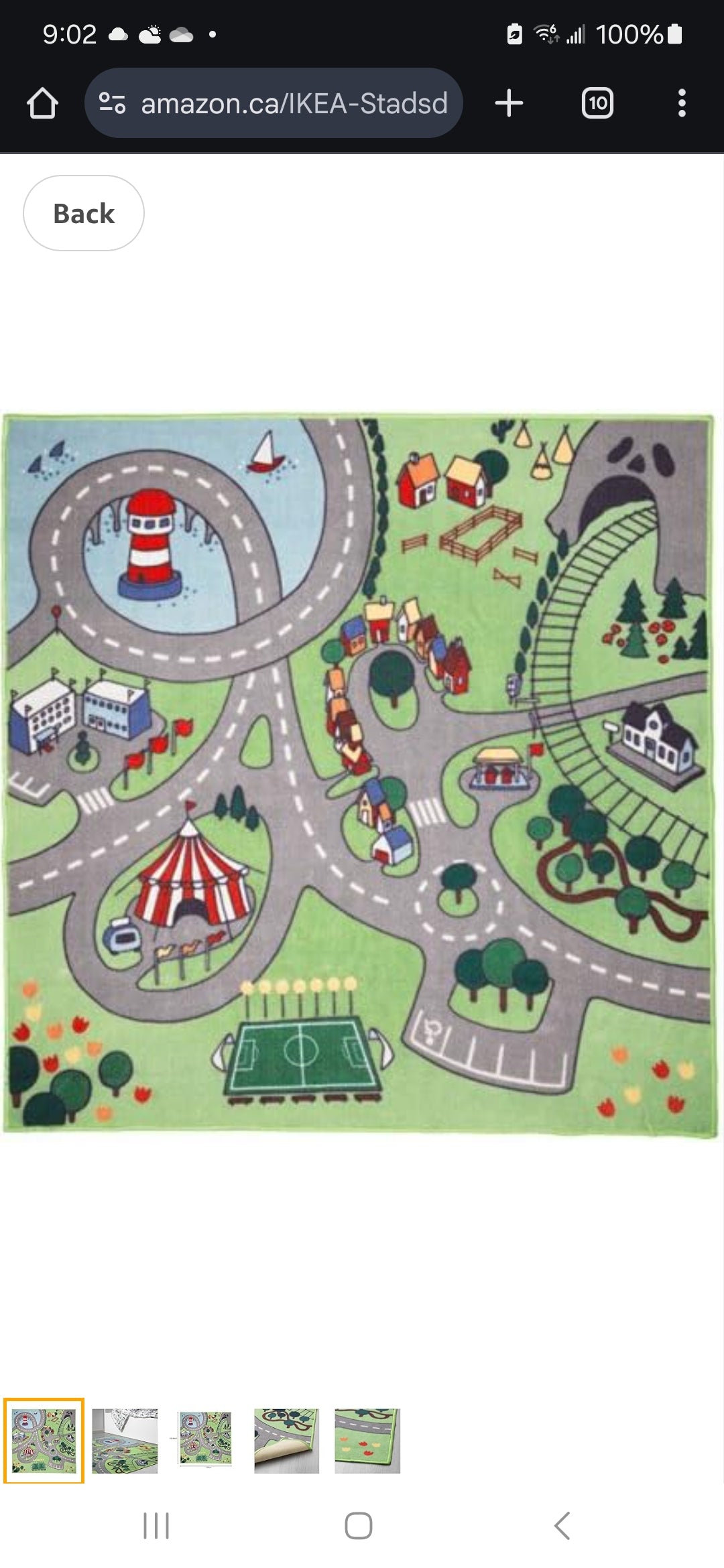Open the tab switcher showing 10 tabs
The width and height of the screenshot is (724, 1568).
597,104
